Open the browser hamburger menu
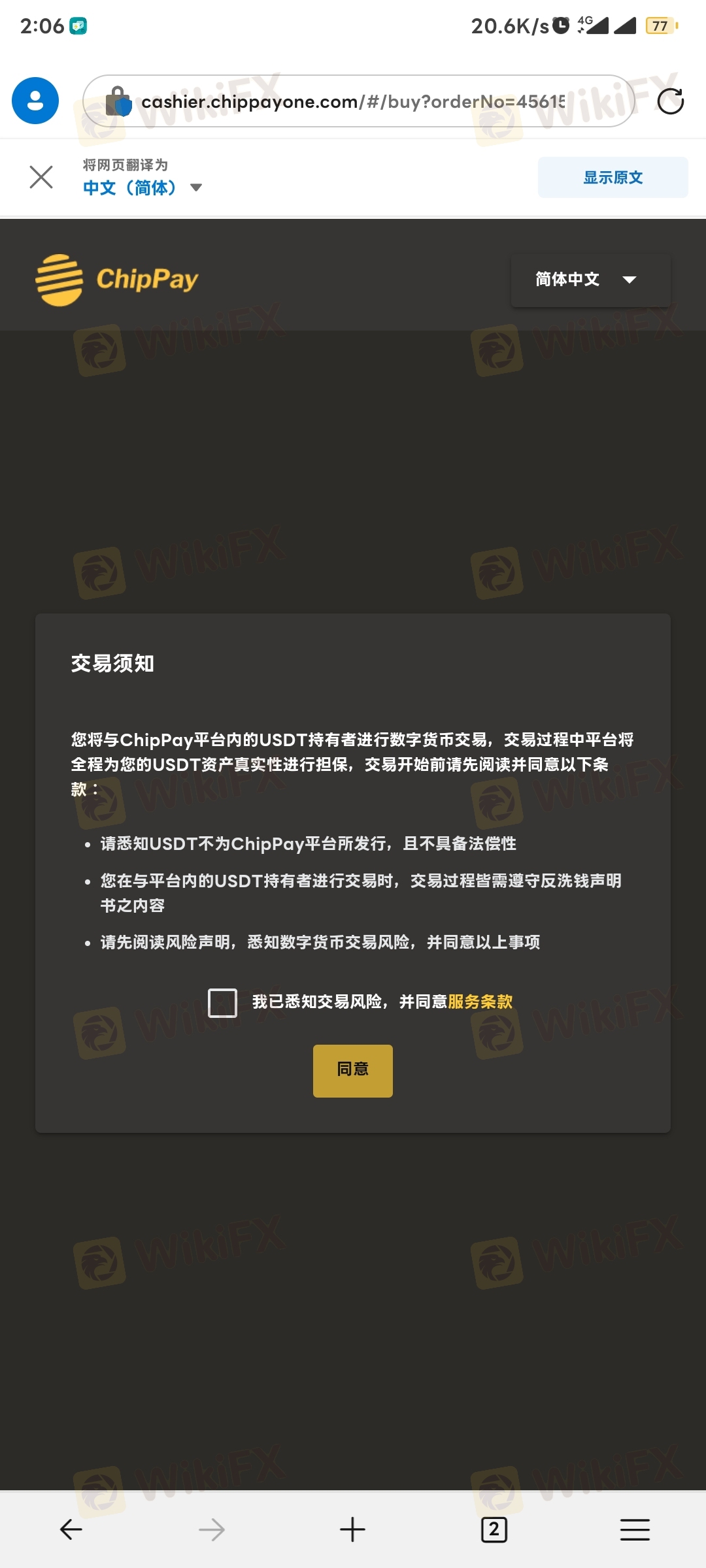The width and height of the screenshot is (706, 1568). 634,1529
